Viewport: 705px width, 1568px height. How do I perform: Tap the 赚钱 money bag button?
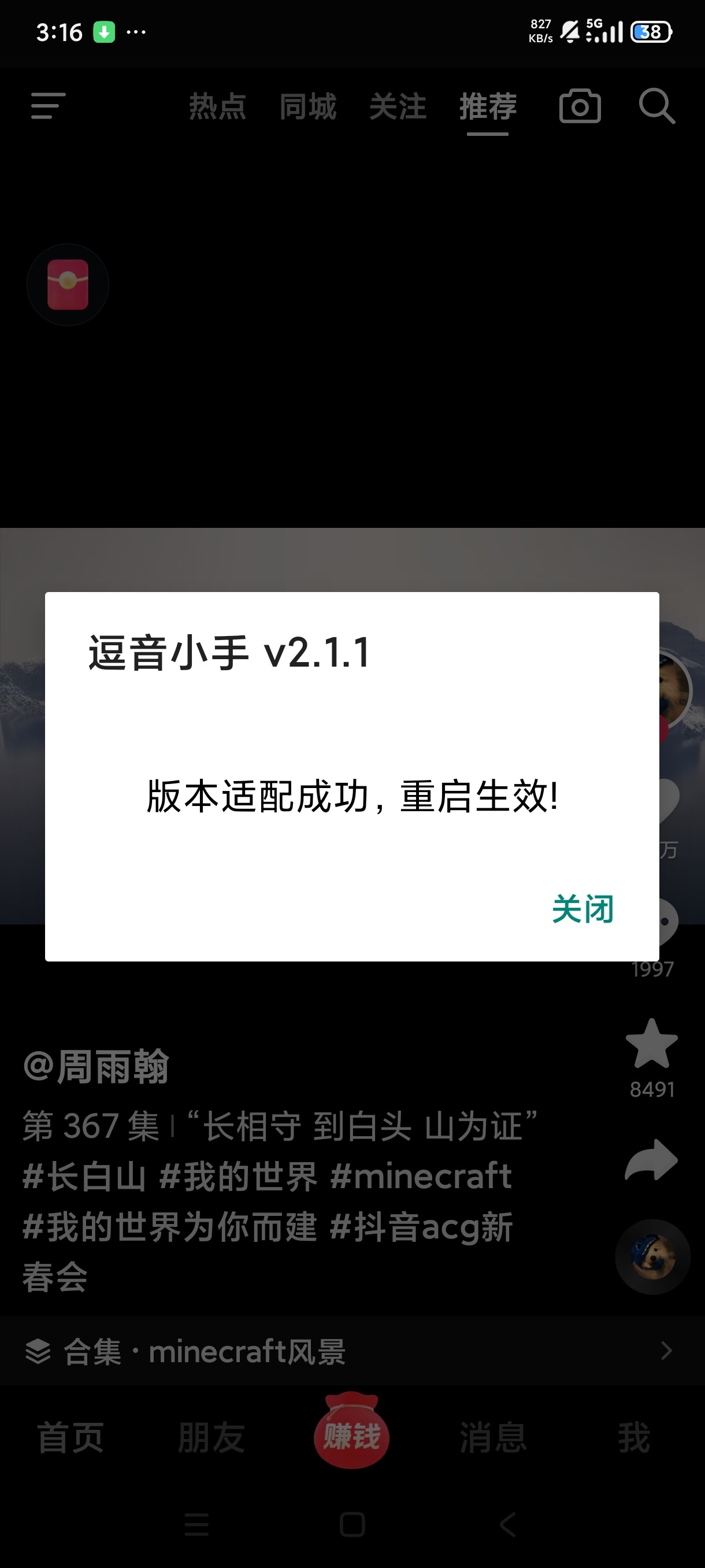(351, 1430)
